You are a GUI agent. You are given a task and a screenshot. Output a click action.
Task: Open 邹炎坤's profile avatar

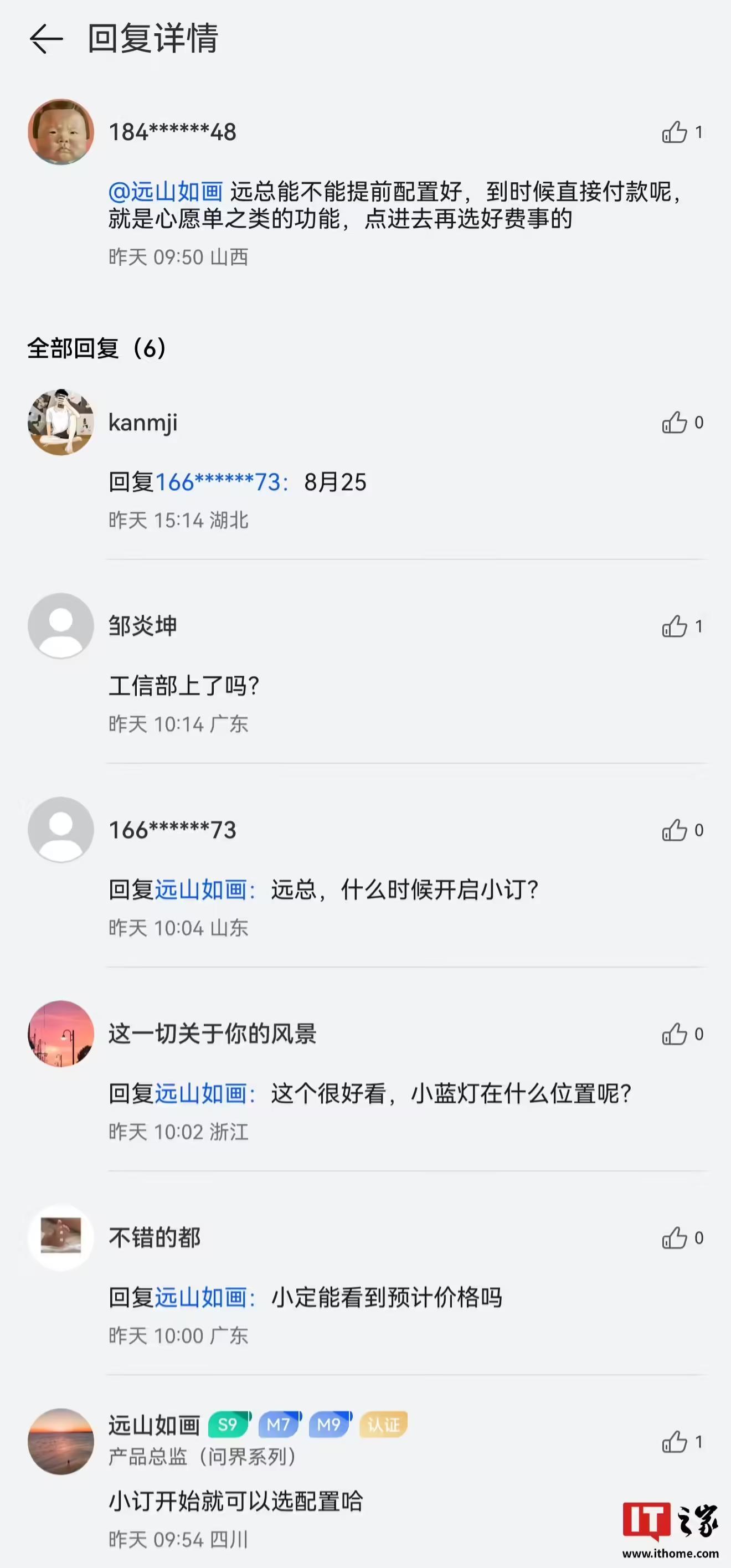pos(61,626)
